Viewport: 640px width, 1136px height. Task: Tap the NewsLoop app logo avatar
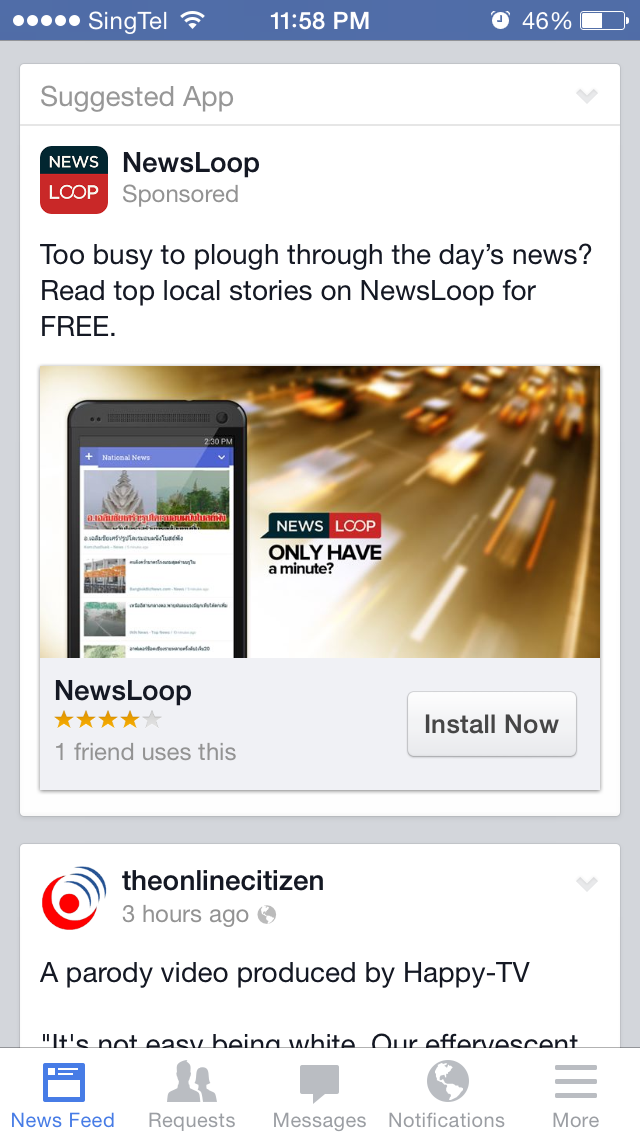[74, 180]
